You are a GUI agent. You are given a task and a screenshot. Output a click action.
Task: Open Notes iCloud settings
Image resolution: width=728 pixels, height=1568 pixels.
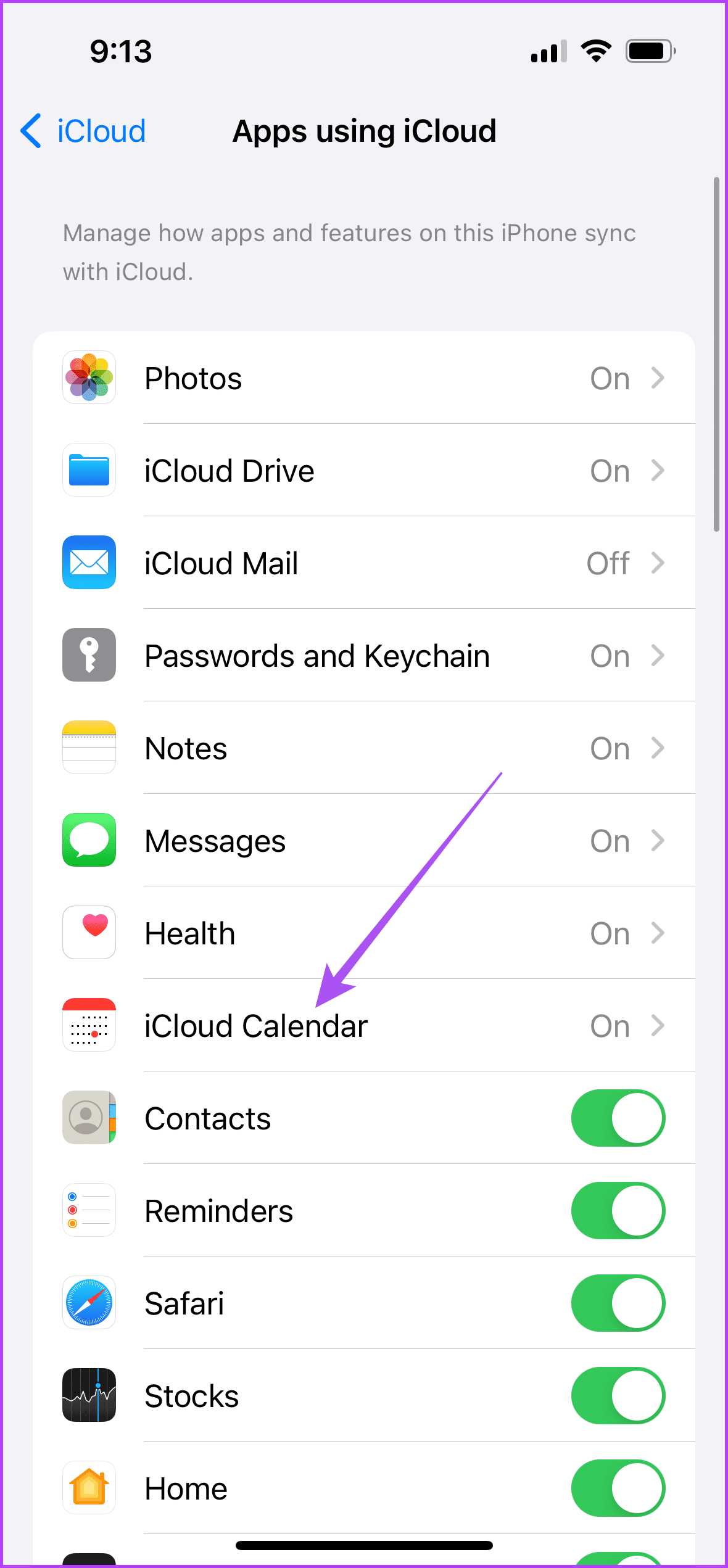[364, 748]
